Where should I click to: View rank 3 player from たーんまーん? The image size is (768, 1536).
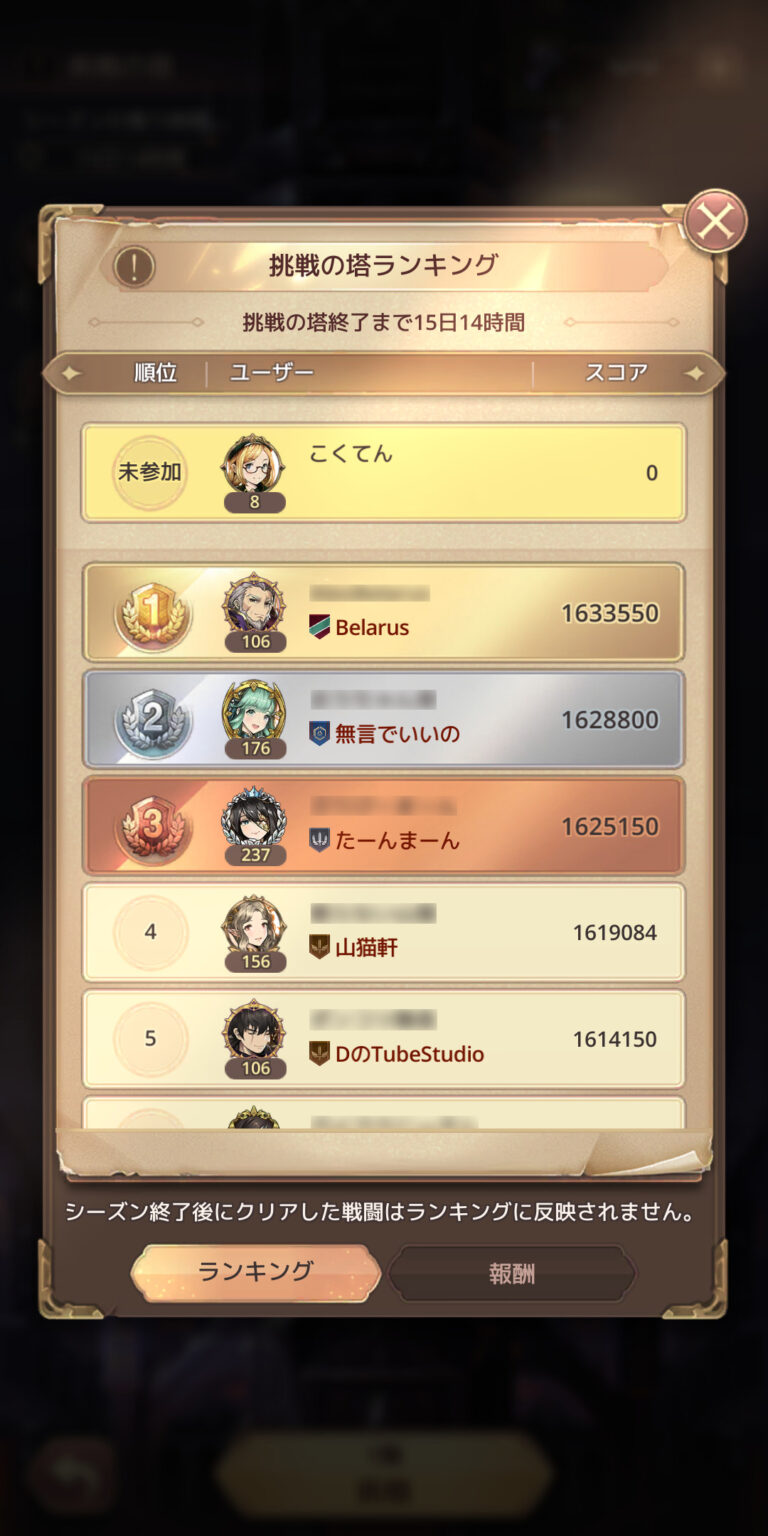click(383, 826)
